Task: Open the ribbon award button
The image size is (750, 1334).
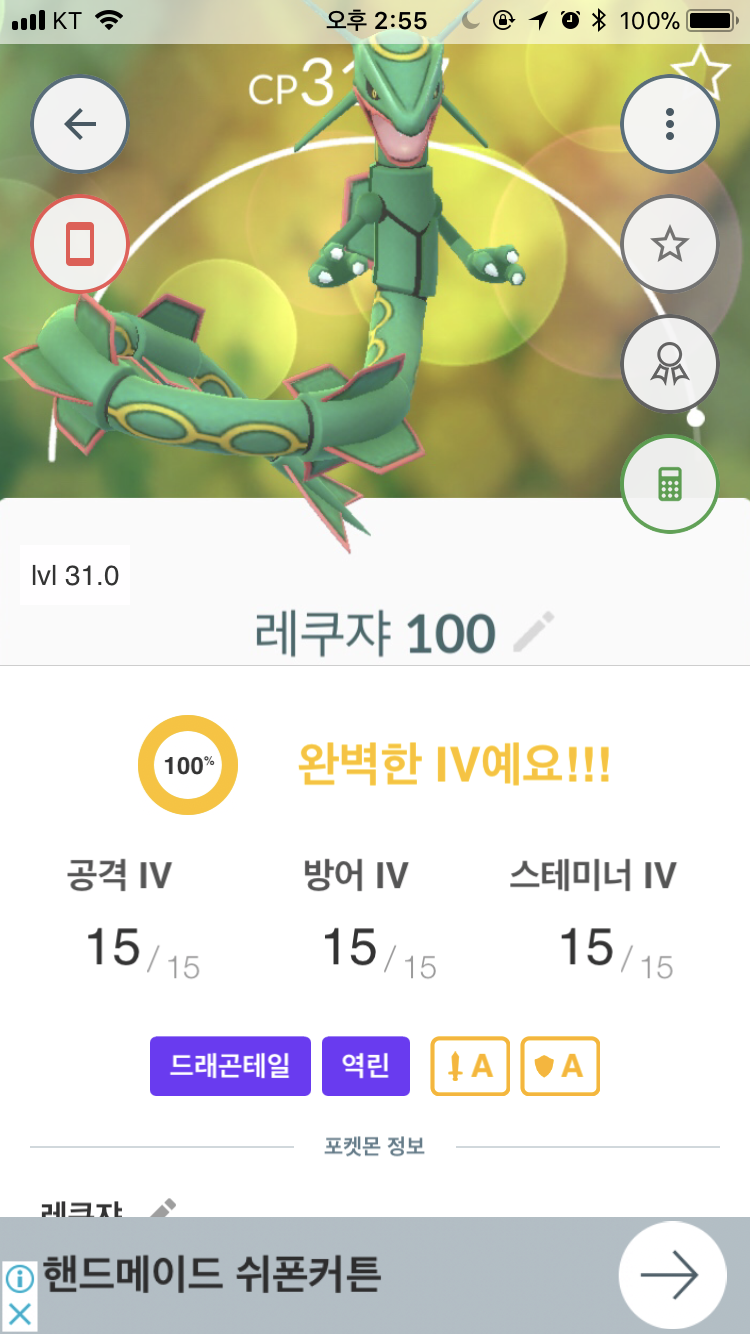Action: 669,364
